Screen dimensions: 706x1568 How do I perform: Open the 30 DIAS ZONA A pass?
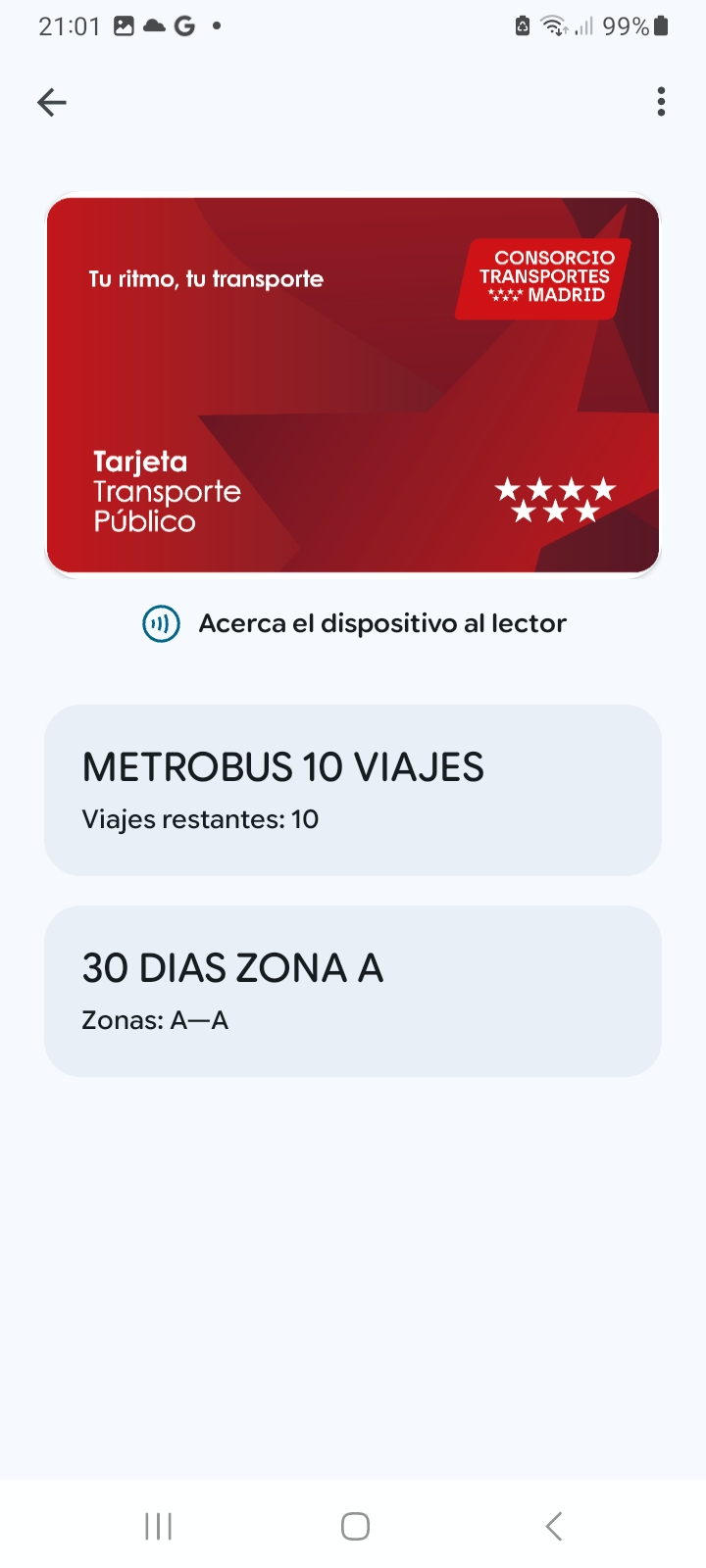point(353,991)
